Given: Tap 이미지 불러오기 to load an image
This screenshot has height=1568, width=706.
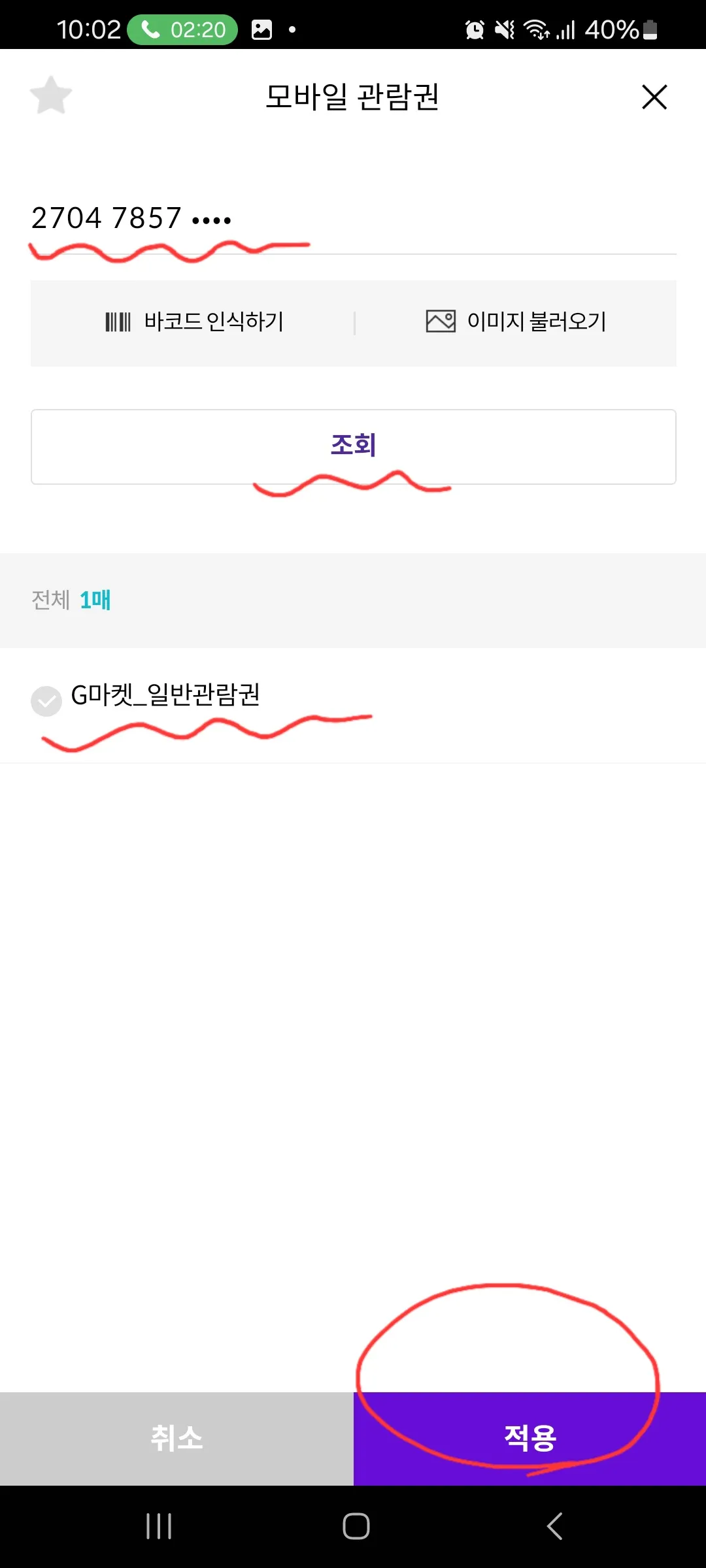Looking at the screenshot, I should click(x=537, y=321).
